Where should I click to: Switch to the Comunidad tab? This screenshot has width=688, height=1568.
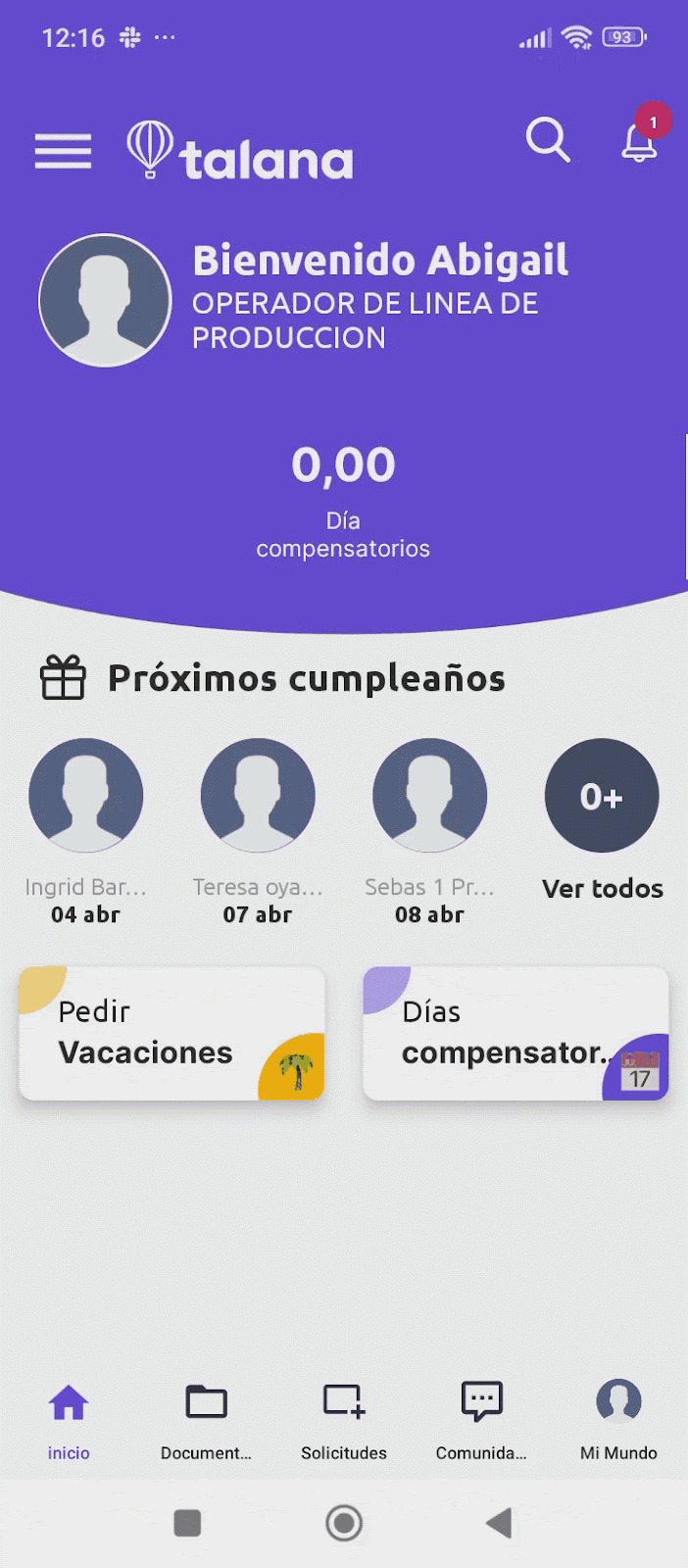(481, 1421)
